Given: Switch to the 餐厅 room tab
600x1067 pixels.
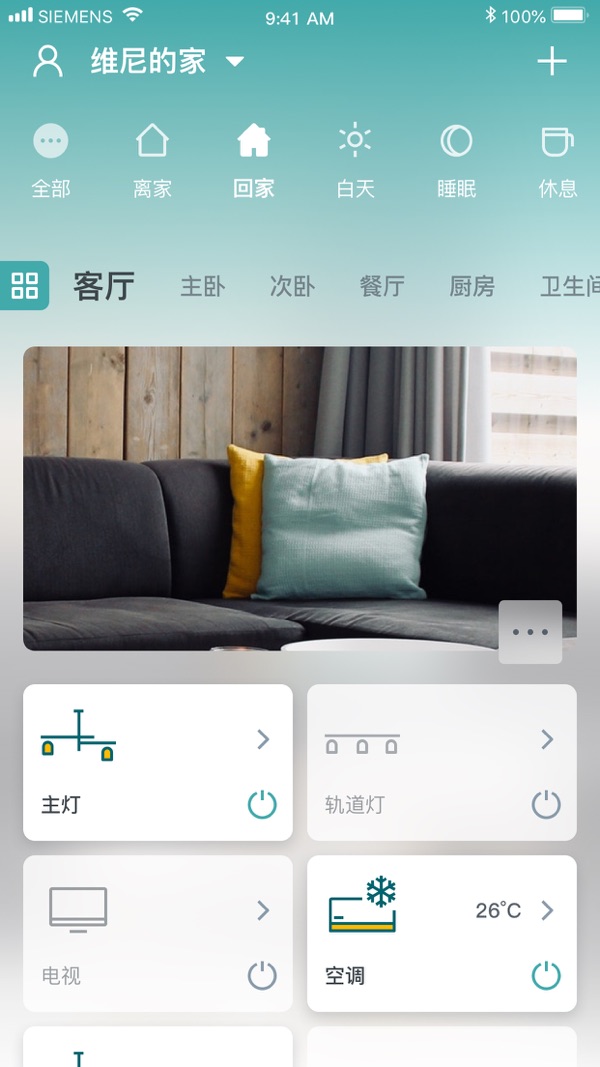Looking at the screenshot, I should pos(382,287).
